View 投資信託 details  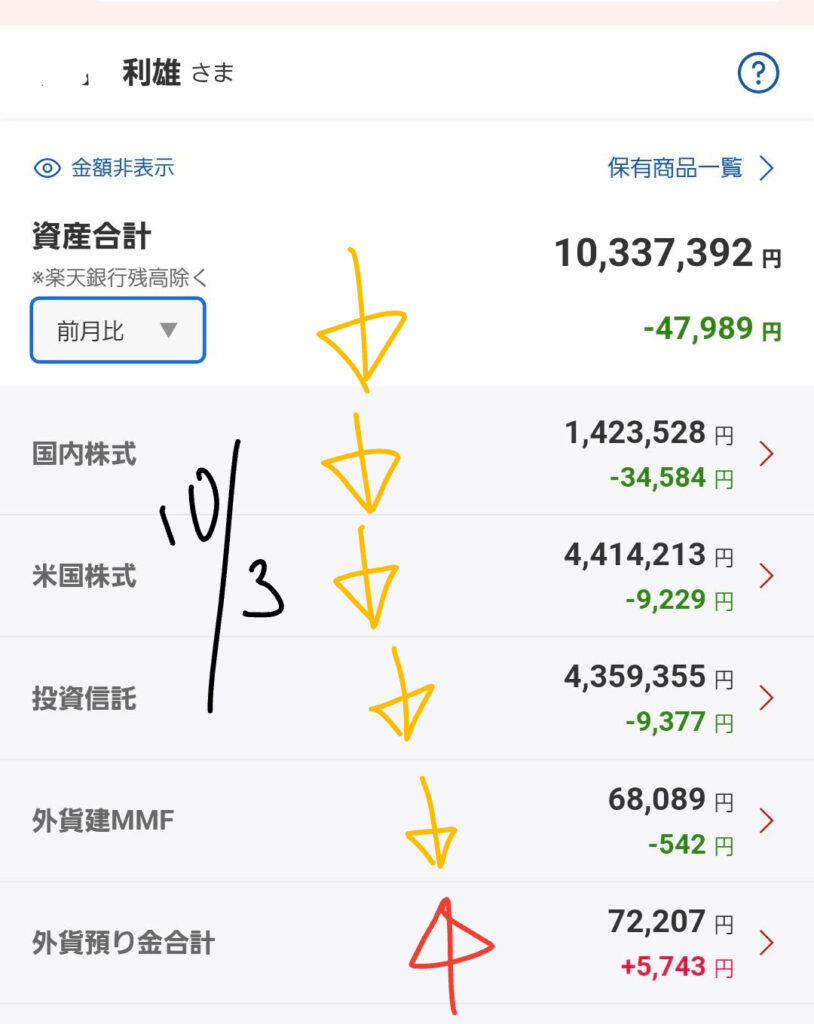coord(406,698)
